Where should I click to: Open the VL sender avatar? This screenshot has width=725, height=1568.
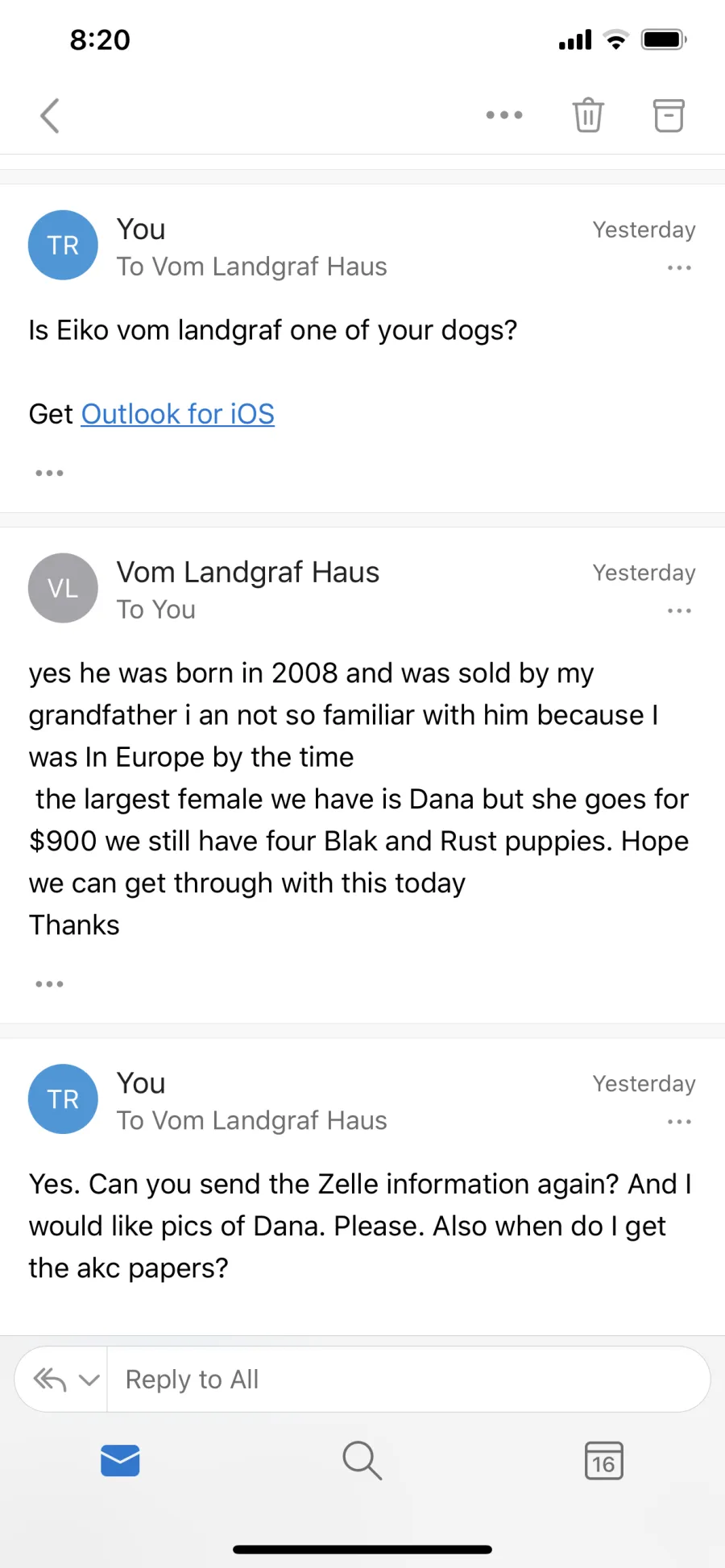pyautogui.click(x=63, y=588)
